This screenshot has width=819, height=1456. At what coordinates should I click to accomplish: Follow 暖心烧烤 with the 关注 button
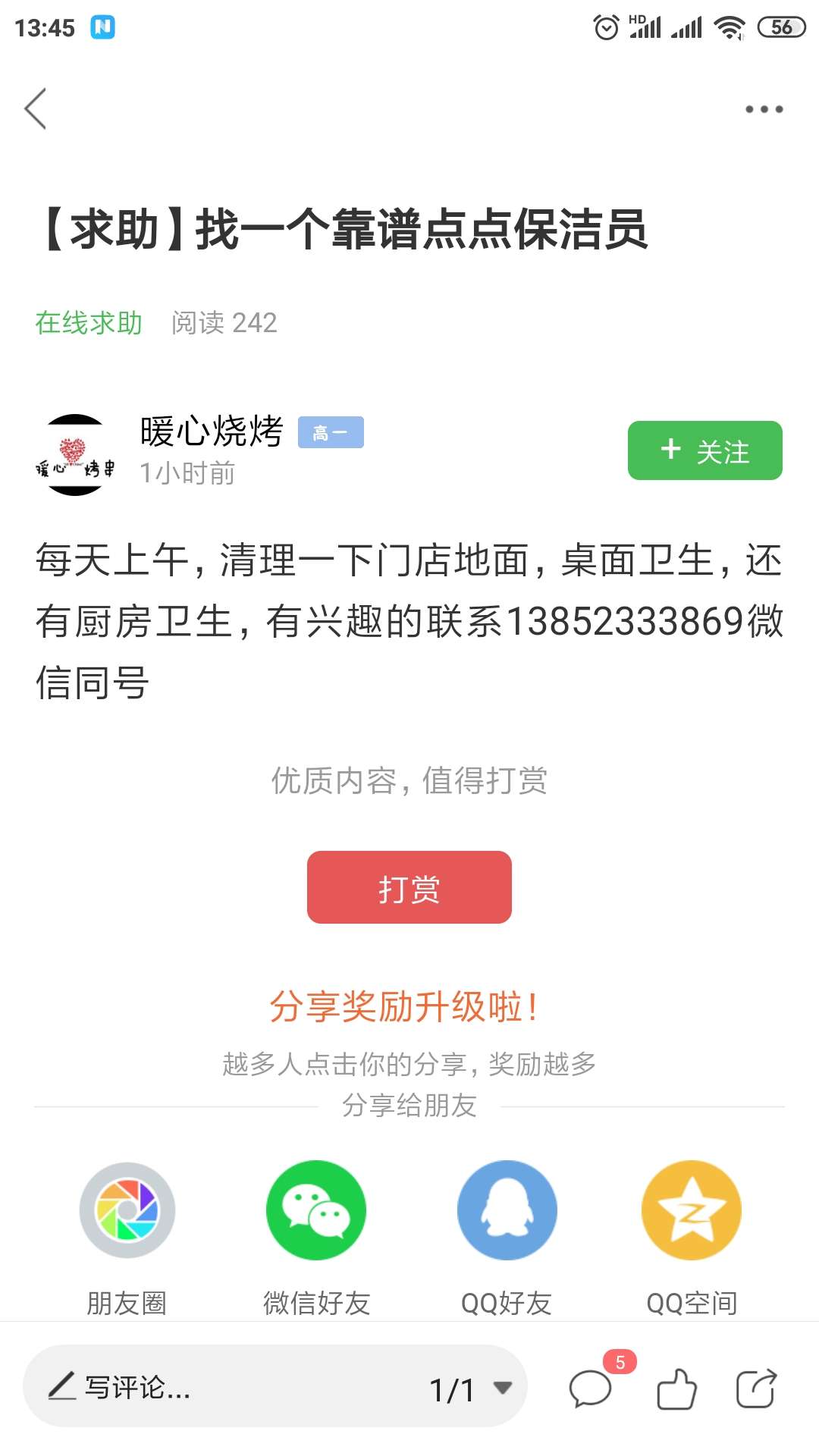tap(704, 450)
